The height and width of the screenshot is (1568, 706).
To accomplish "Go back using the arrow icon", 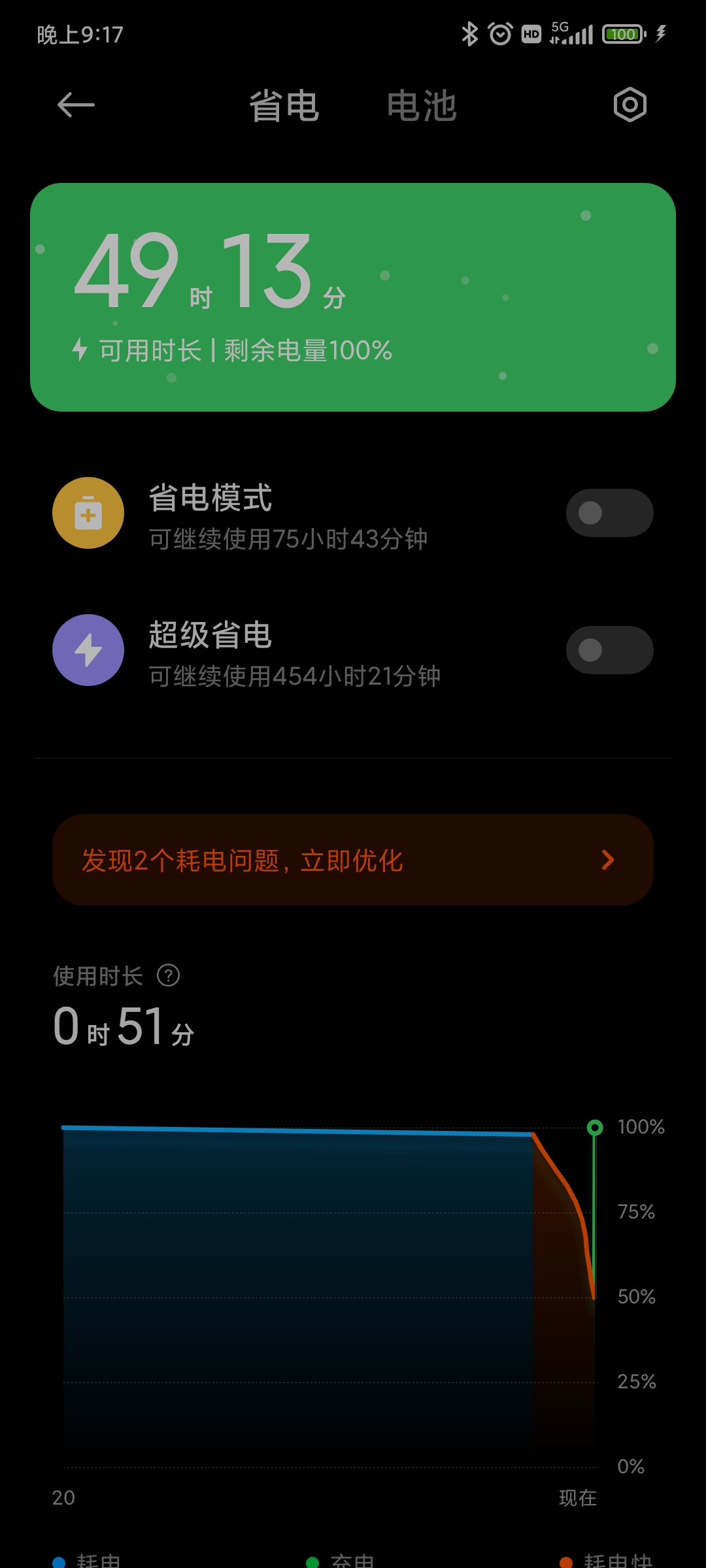I will point(76,105).
